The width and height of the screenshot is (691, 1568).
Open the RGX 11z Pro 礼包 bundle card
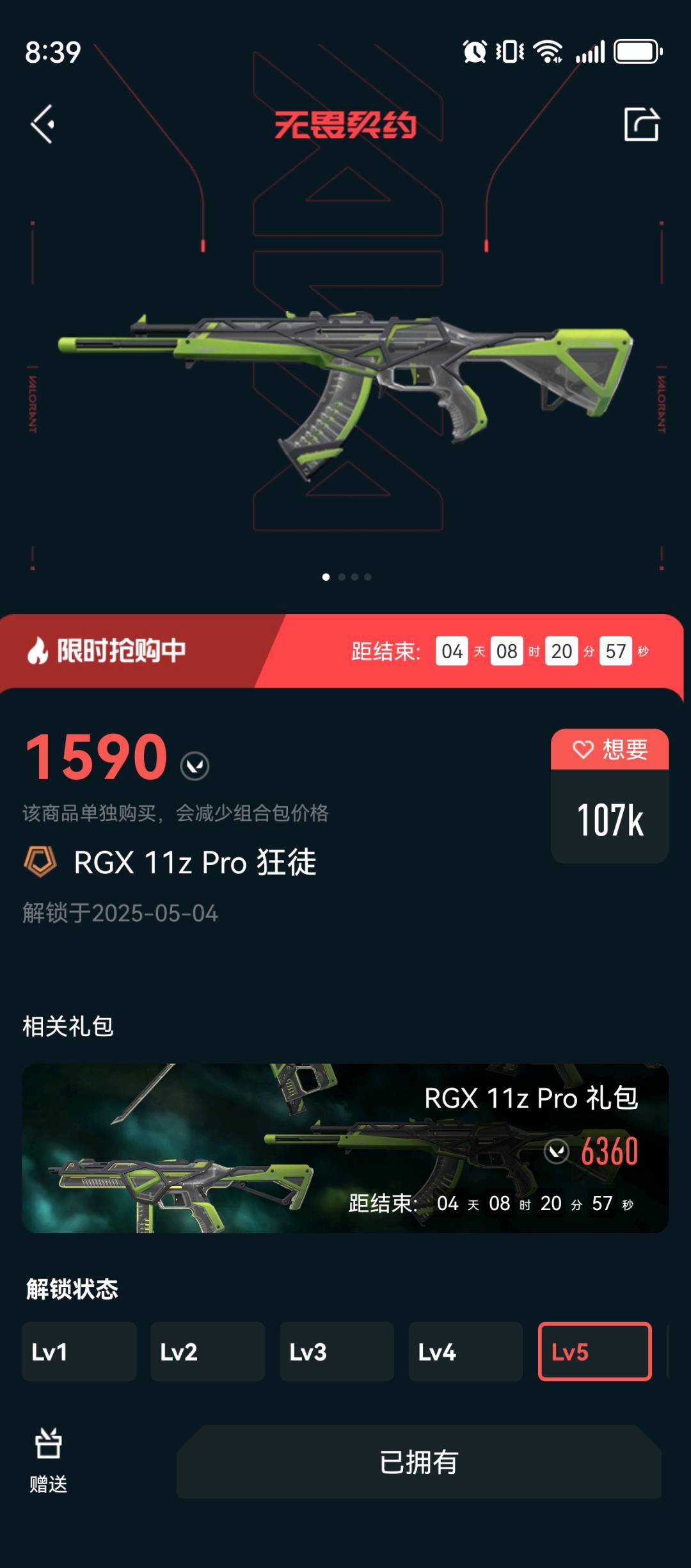tap(345, 1148)
